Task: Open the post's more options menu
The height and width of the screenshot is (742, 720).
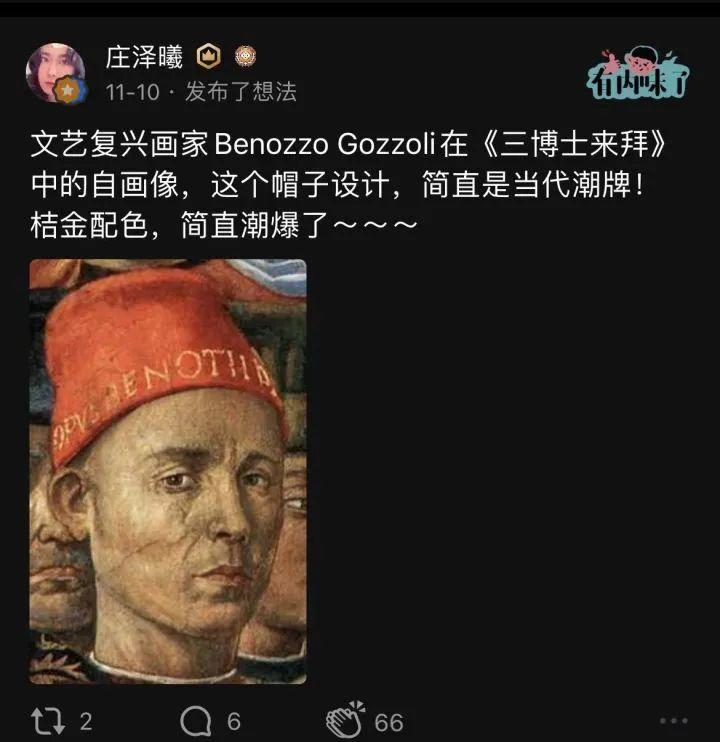Action: point(673,721)
